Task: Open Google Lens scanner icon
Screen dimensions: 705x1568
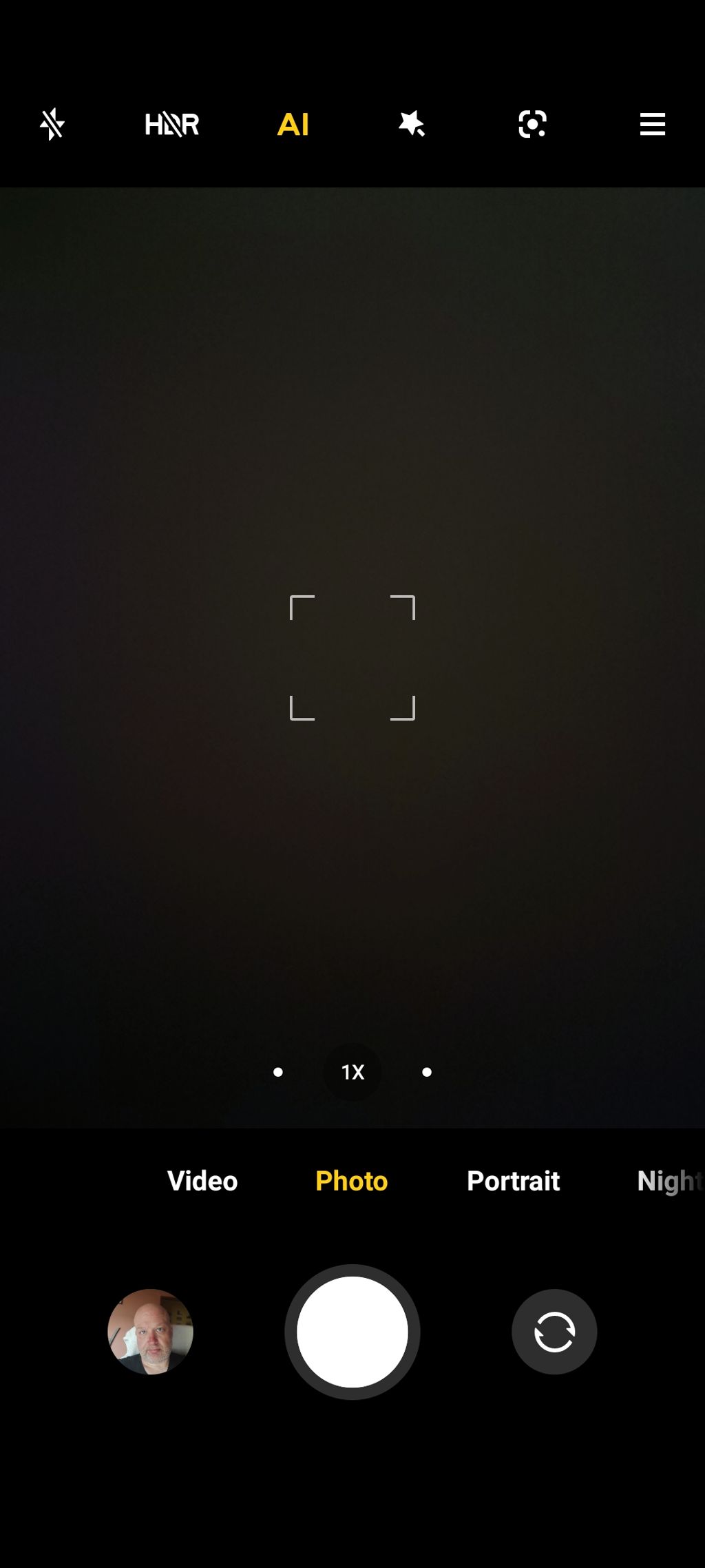Action: (532, 125)
